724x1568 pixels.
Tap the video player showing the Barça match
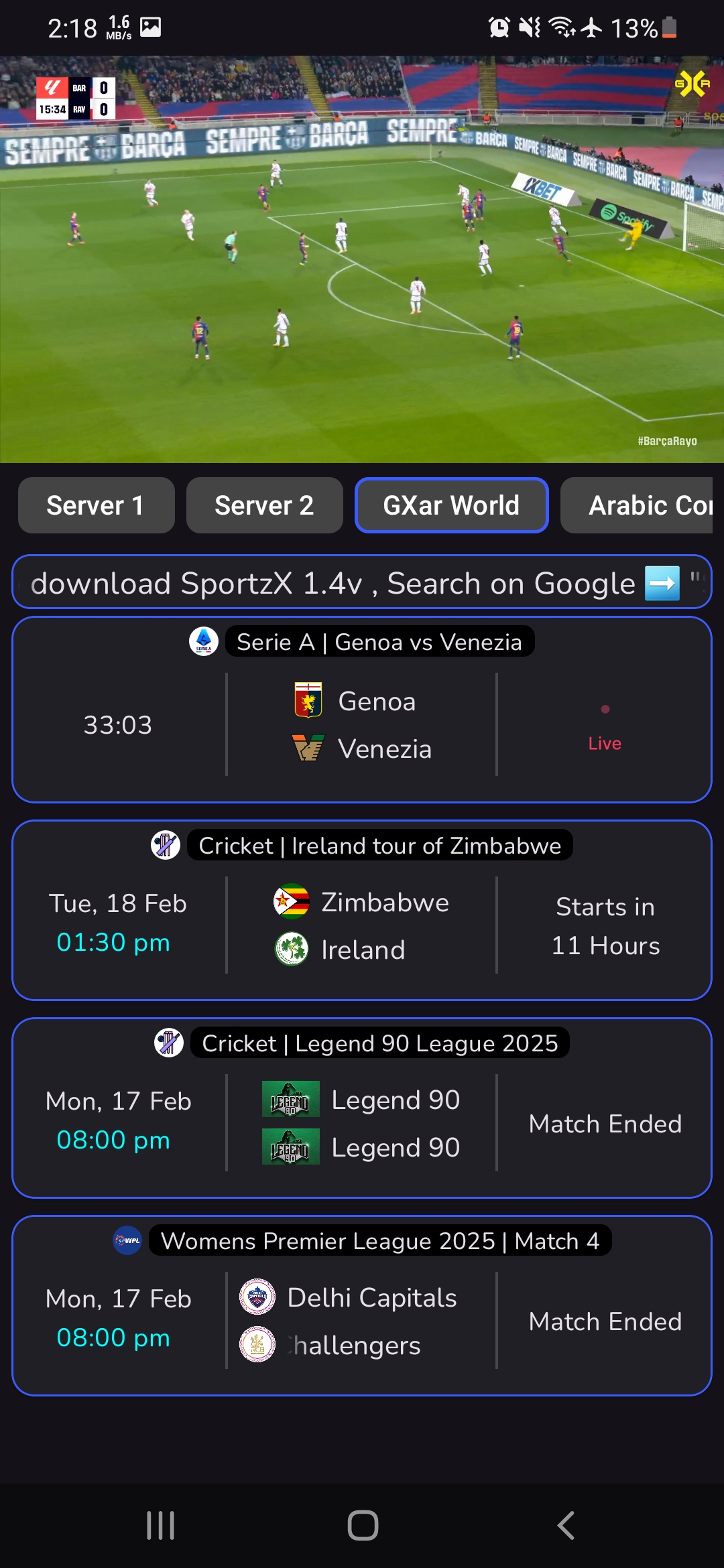[x=362, y=260]
